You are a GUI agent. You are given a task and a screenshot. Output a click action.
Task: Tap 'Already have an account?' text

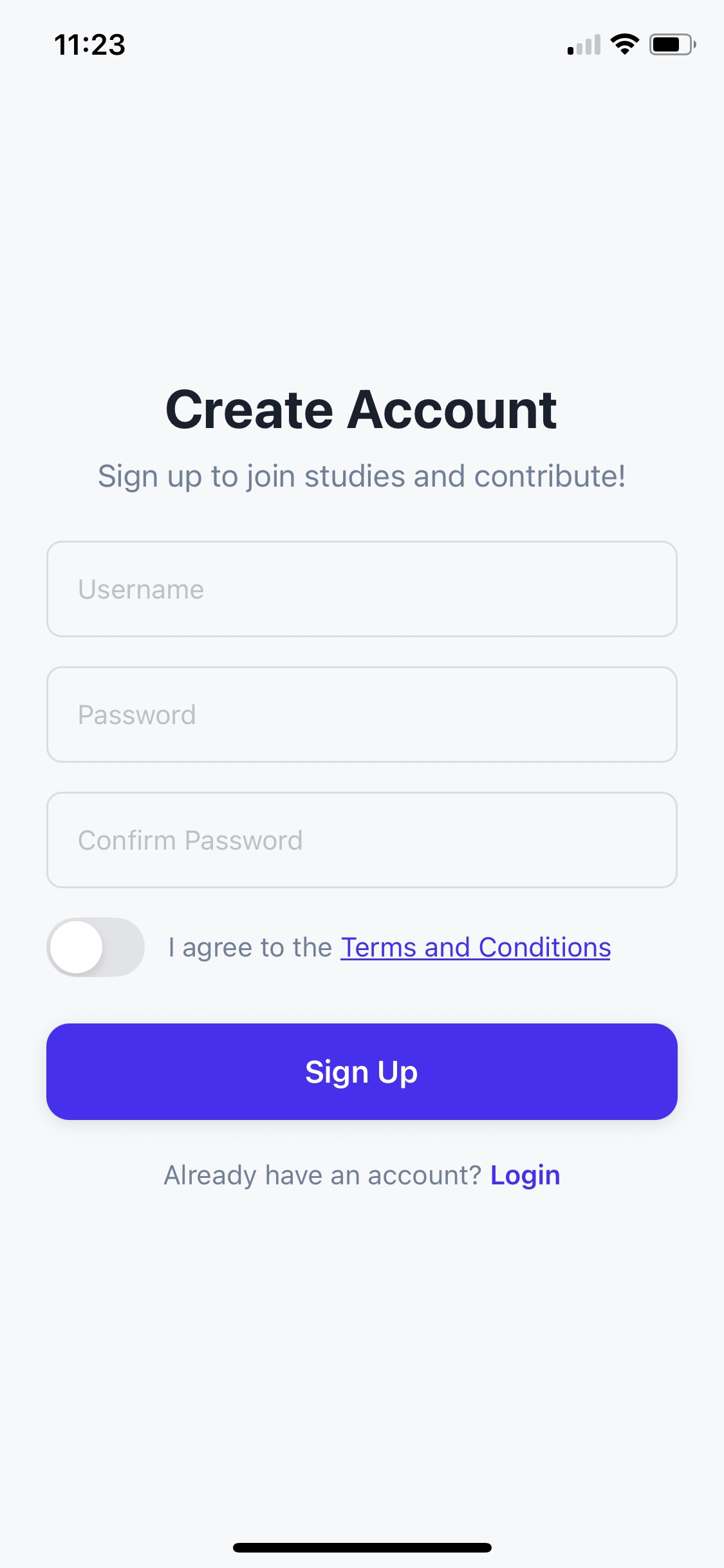(322, 1173)
